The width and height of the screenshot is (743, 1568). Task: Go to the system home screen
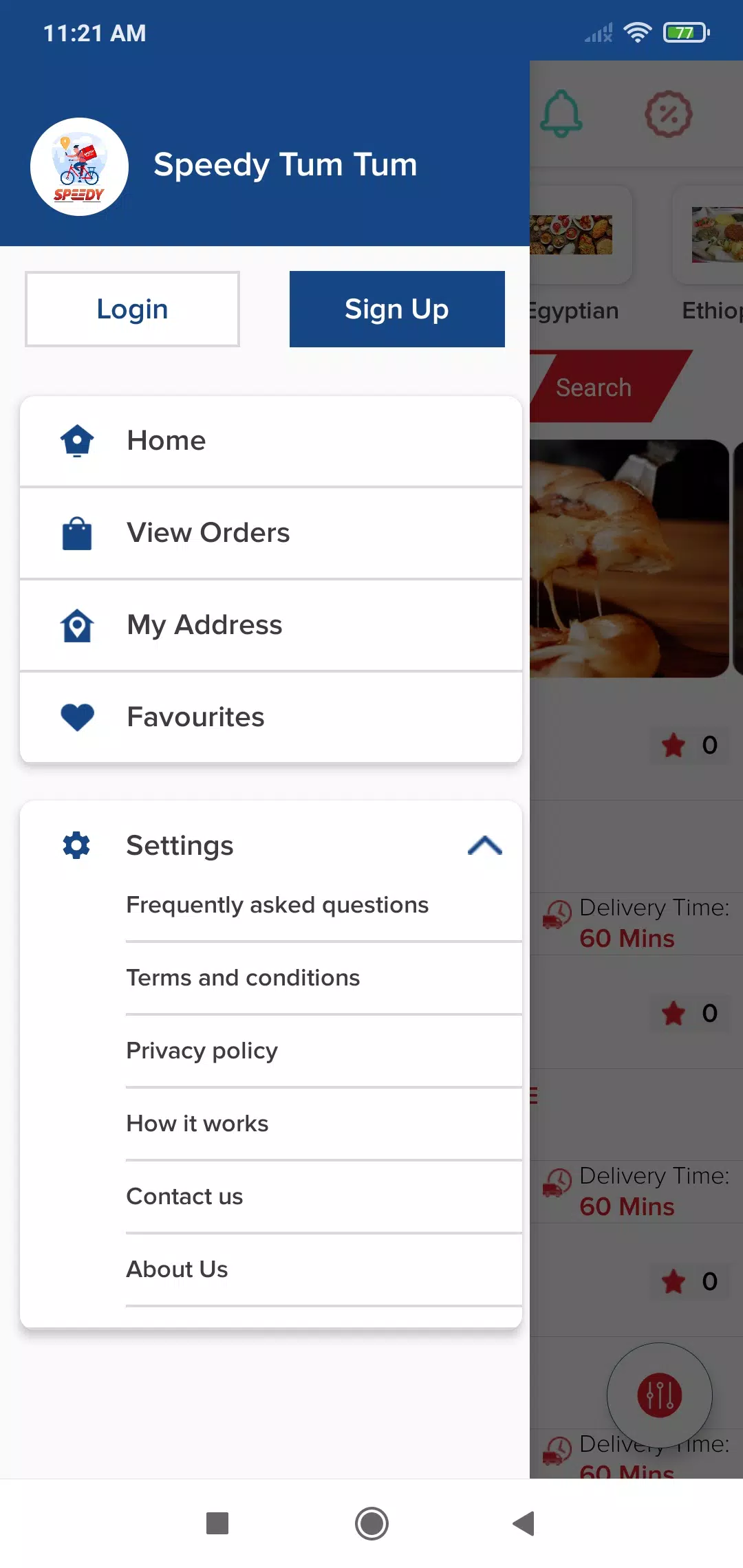click(371, 1523)
